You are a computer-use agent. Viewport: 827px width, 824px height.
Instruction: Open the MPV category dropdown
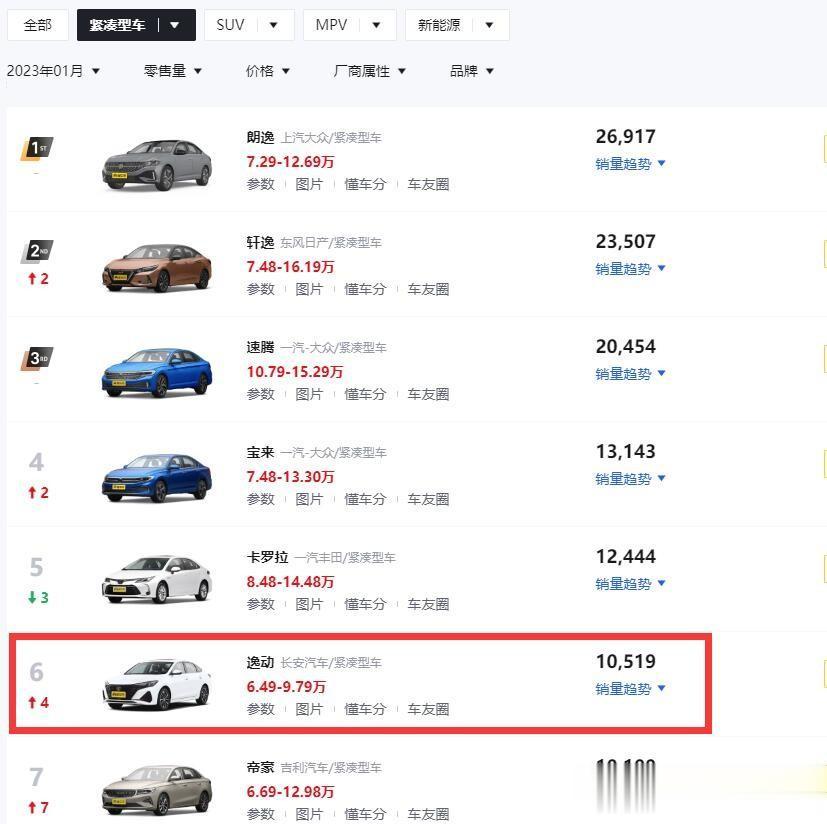[x=349, y=25]
